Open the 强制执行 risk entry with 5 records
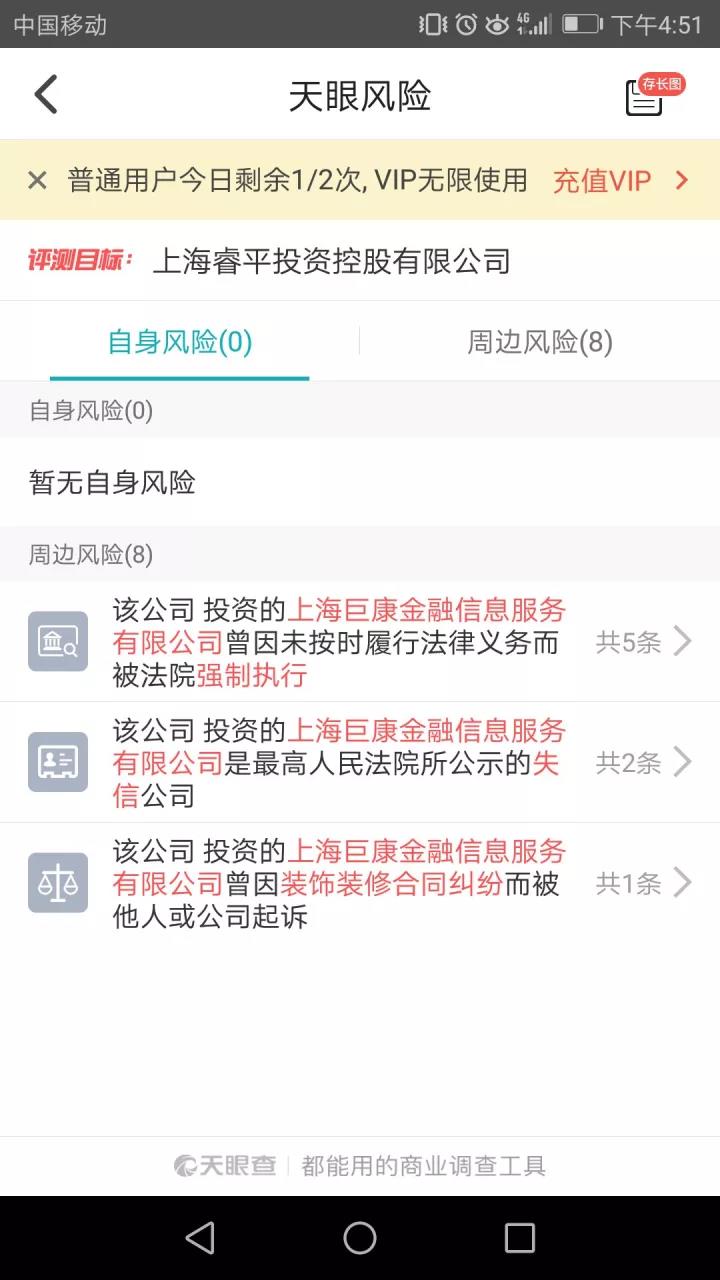 pyautogui.click(x=360, y=641)
